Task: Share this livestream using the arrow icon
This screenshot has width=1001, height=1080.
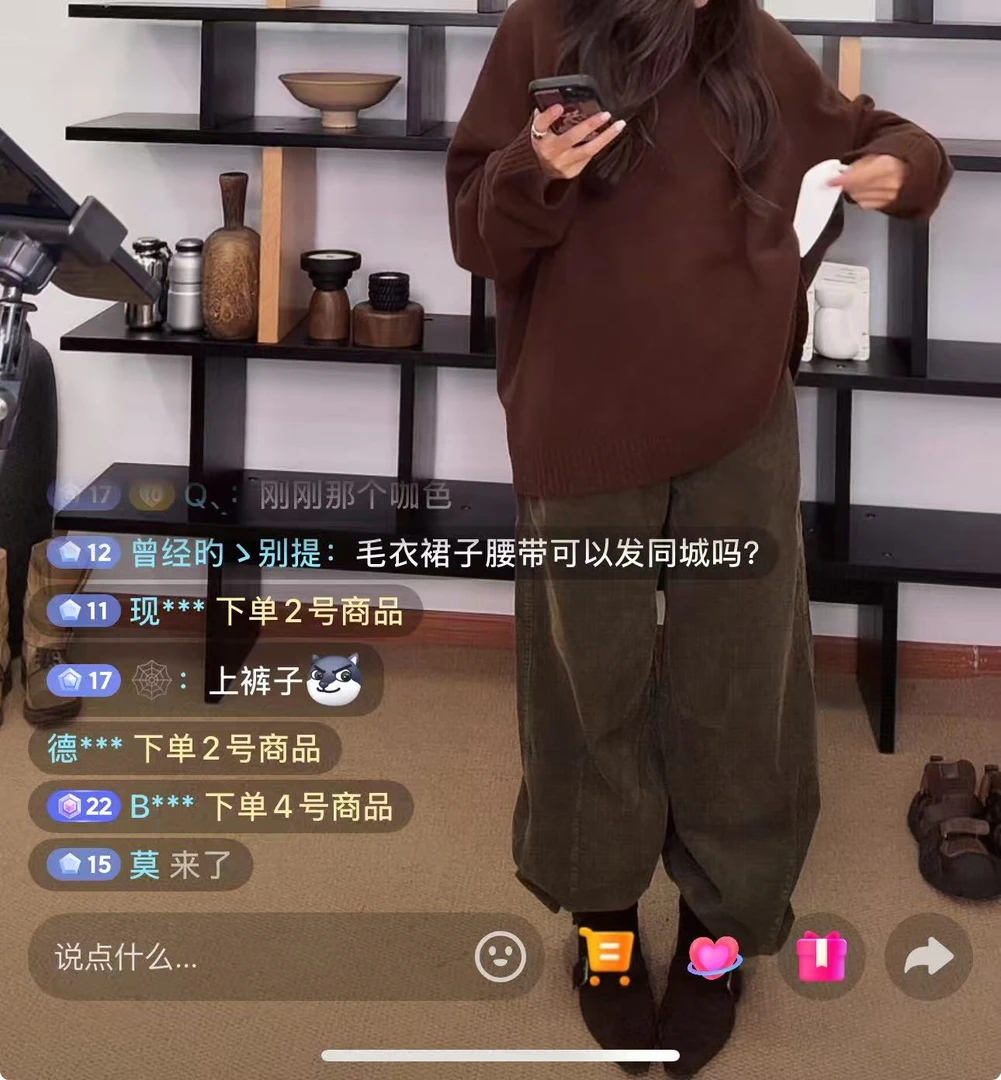Action: (929, 957)
